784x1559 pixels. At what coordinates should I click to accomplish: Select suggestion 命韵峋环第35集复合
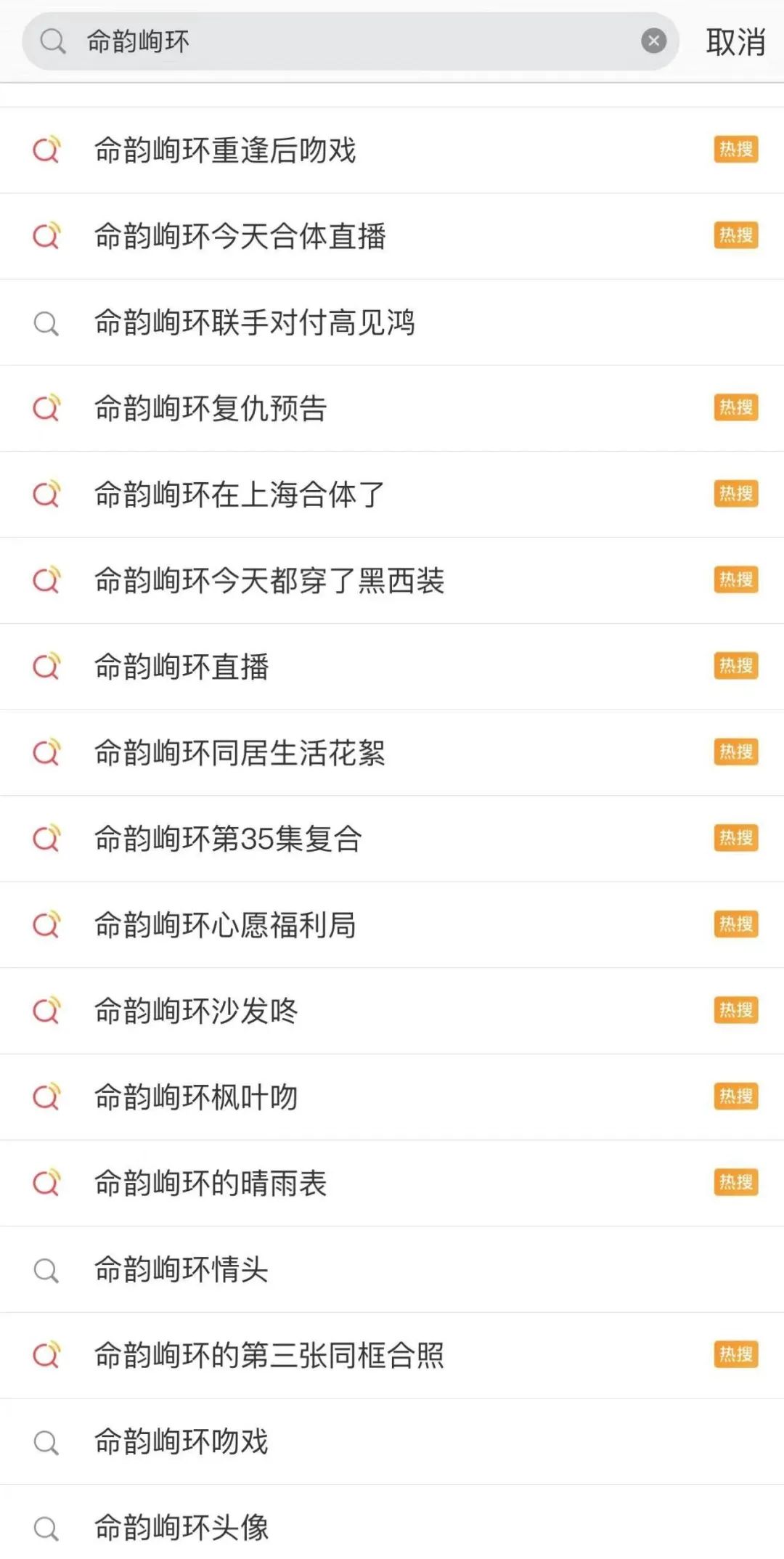point(228,839)
